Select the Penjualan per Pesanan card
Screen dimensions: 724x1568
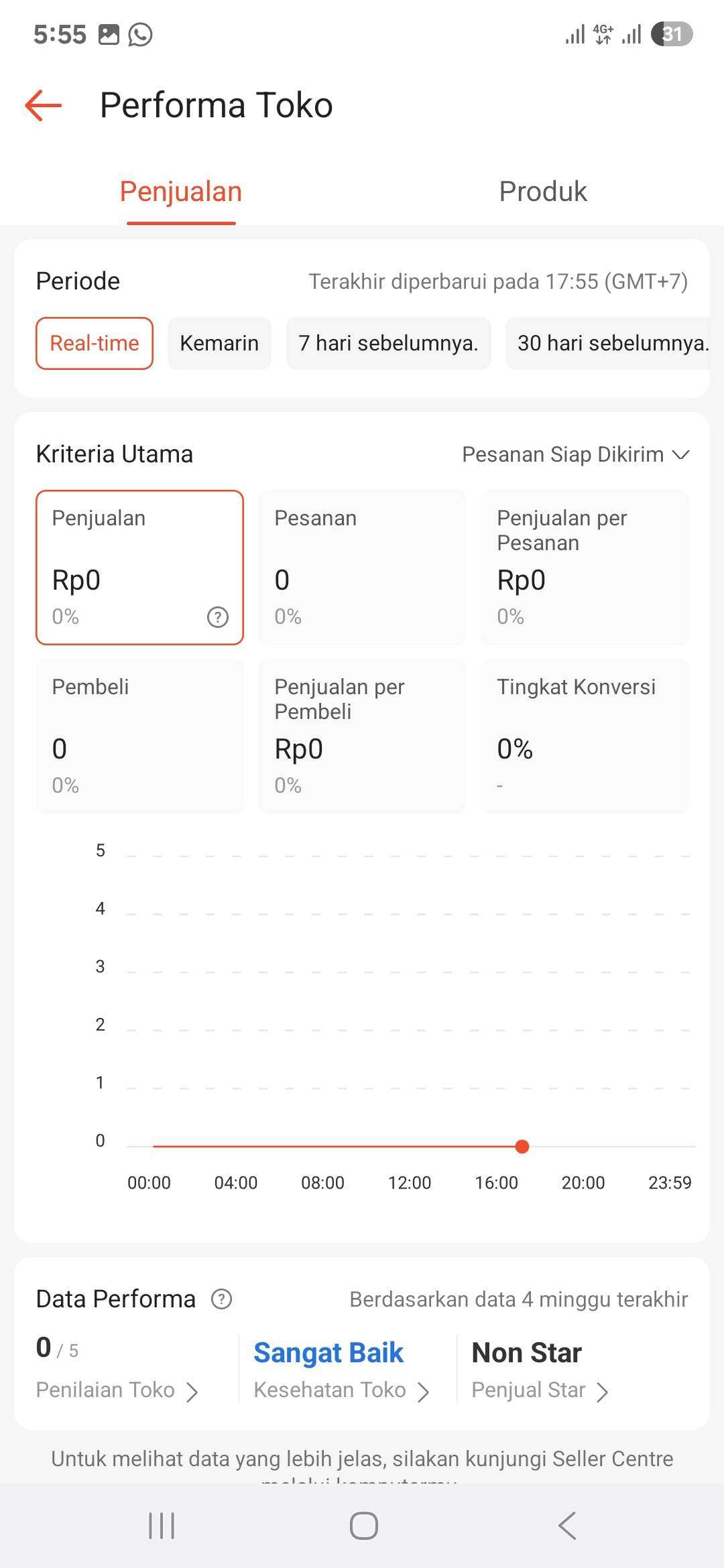point(585,568)
